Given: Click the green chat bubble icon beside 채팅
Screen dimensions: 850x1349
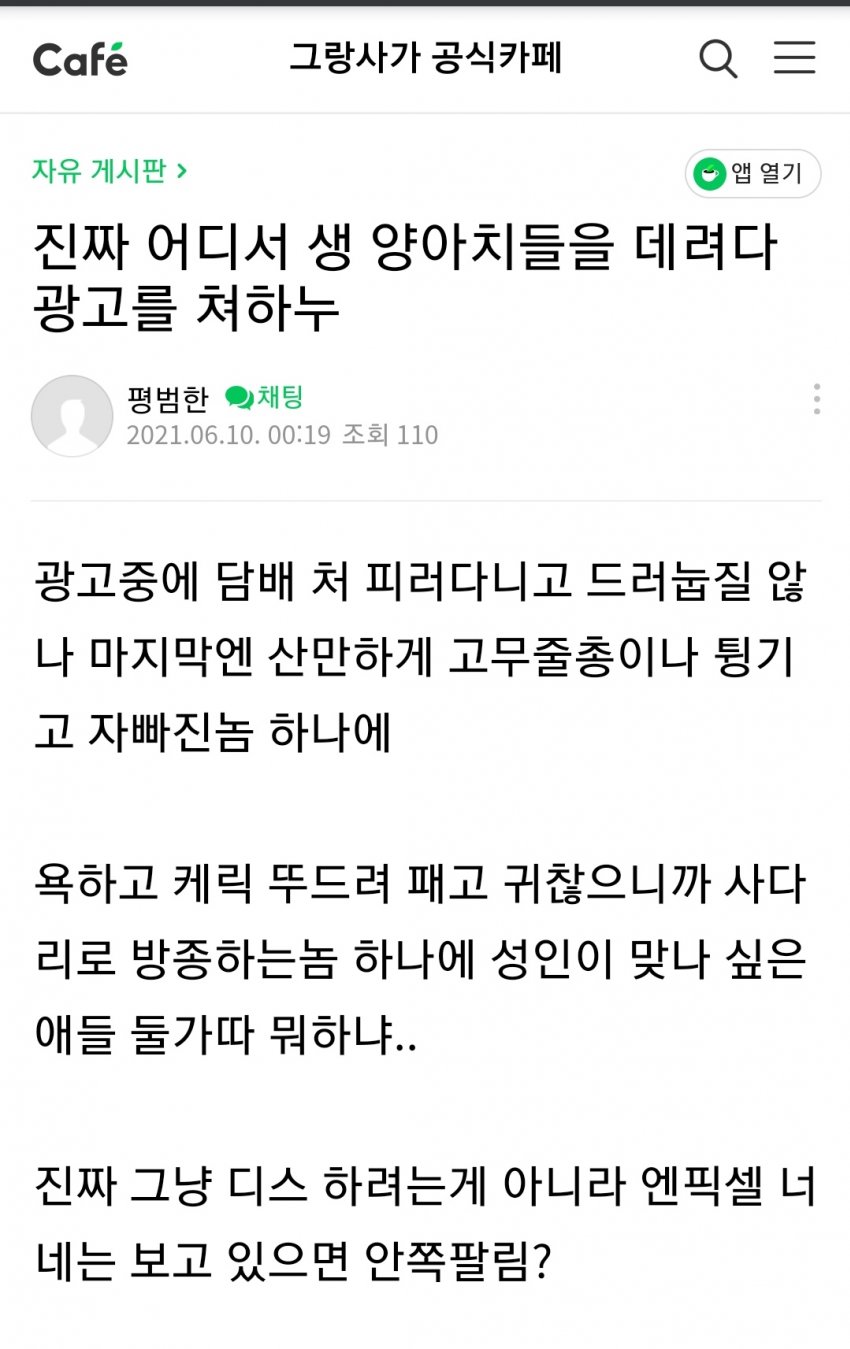Looking at the screenshot, I should tap(237, 397).
